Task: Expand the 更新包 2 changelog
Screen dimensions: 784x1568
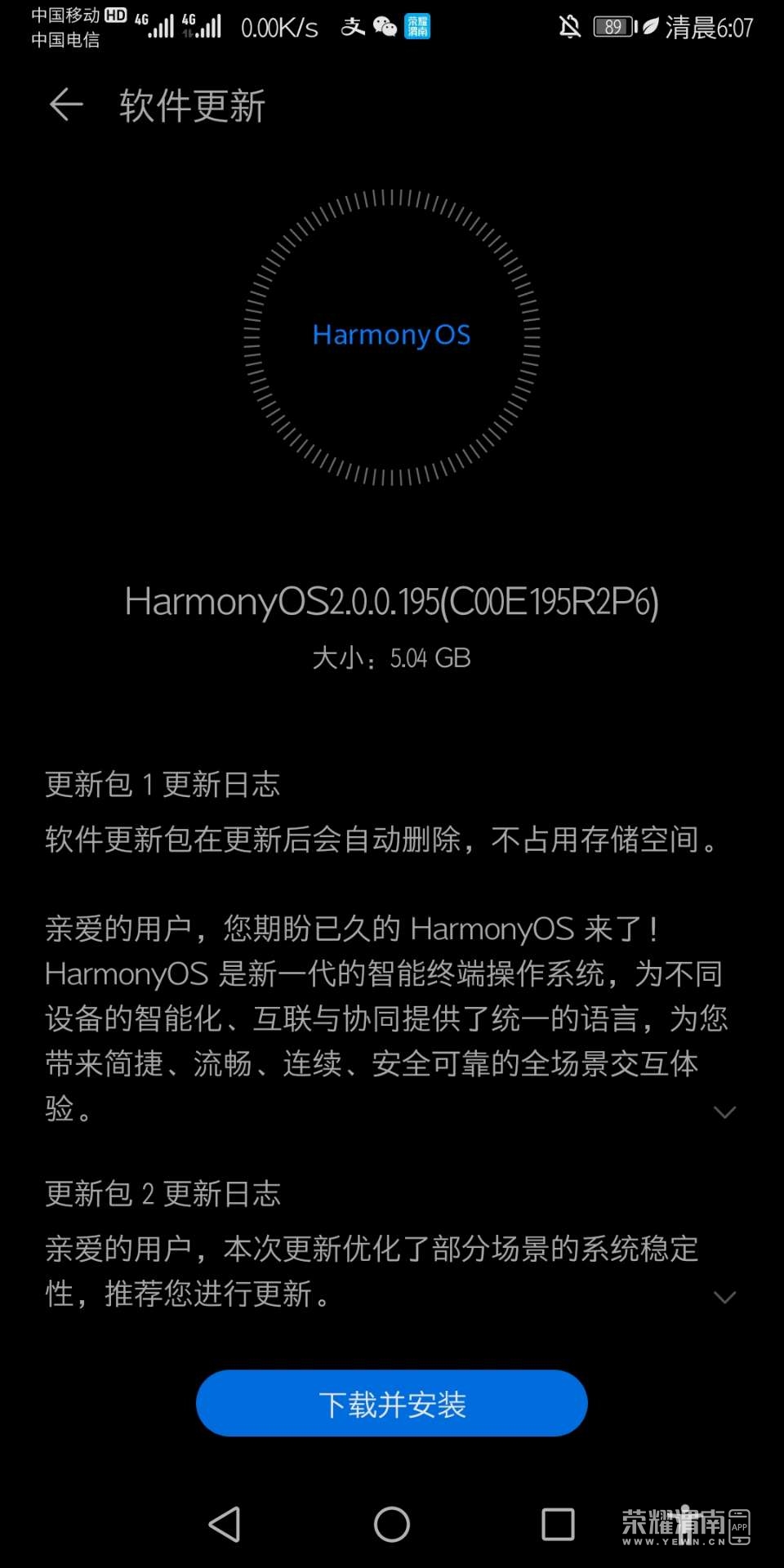Action: click(x=724, y=1297)
